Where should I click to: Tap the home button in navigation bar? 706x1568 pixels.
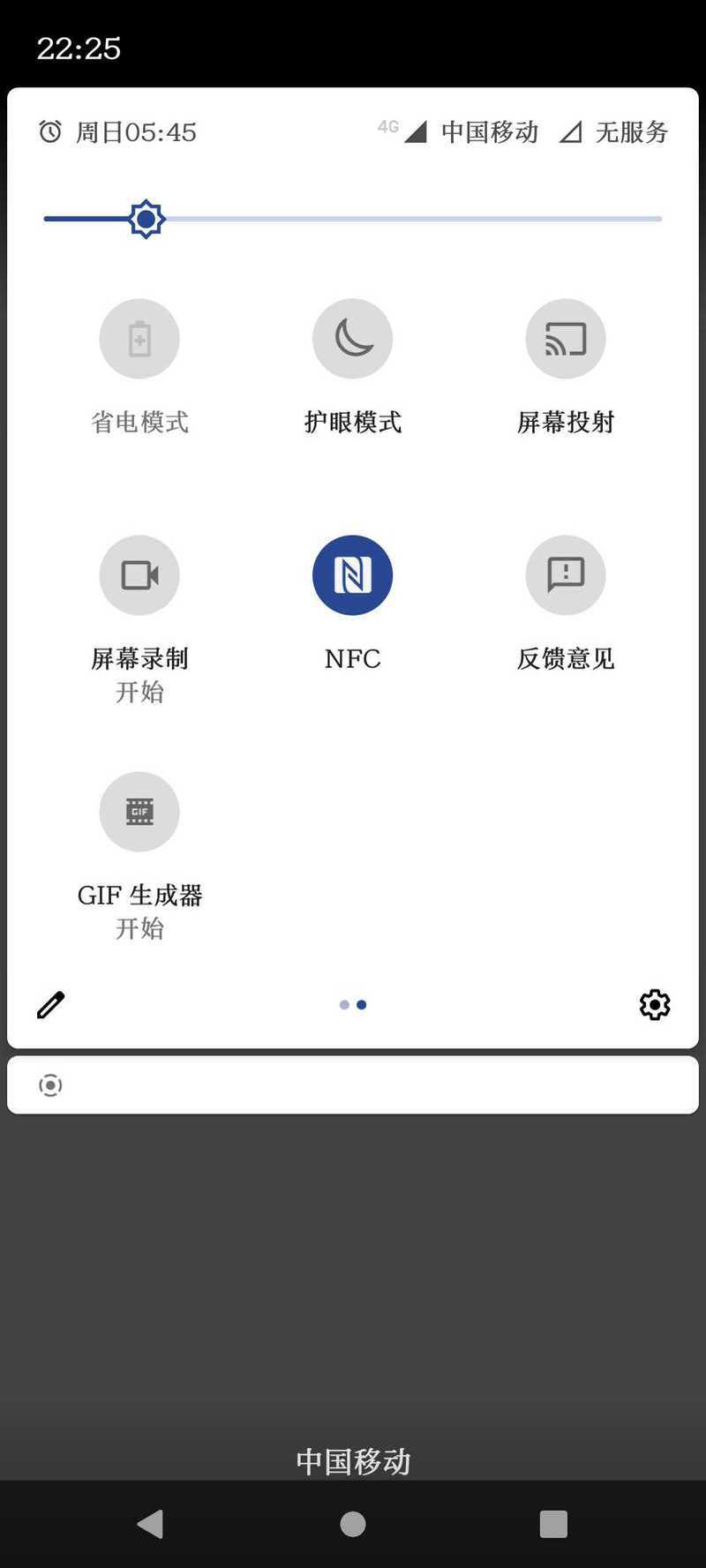353,1524
